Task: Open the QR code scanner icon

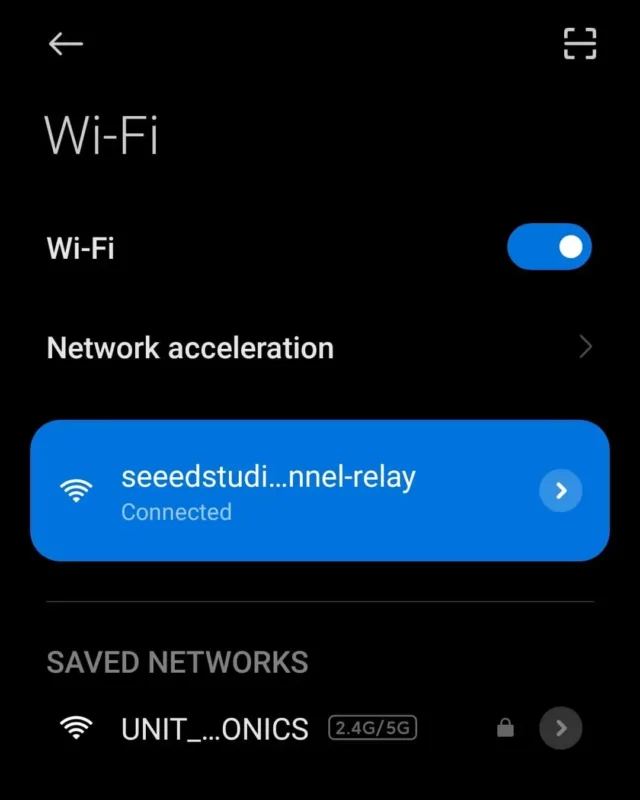Action: (x=580, y=44)
